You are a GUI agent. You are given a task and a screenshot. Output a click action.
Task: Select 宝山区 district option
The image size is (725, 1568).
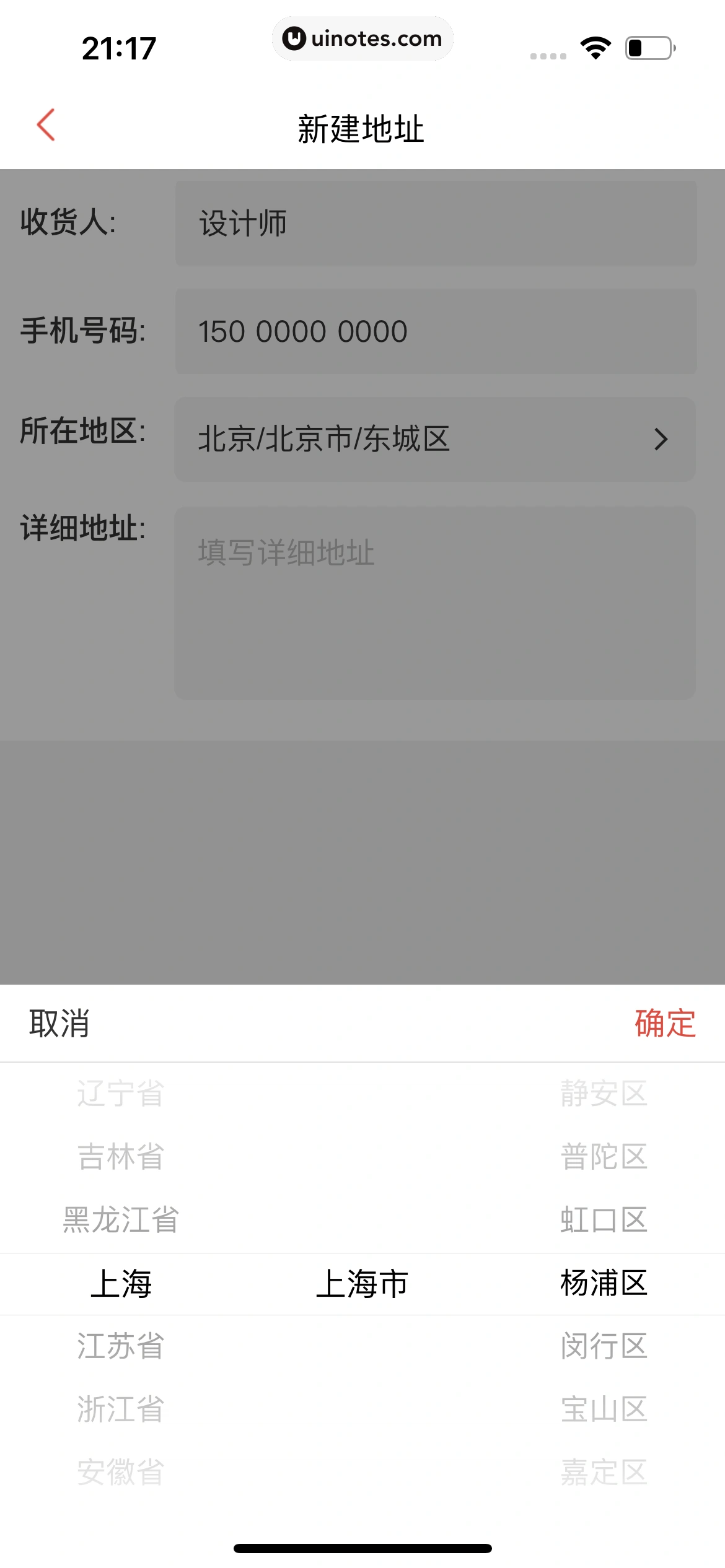coord(604,1409)
